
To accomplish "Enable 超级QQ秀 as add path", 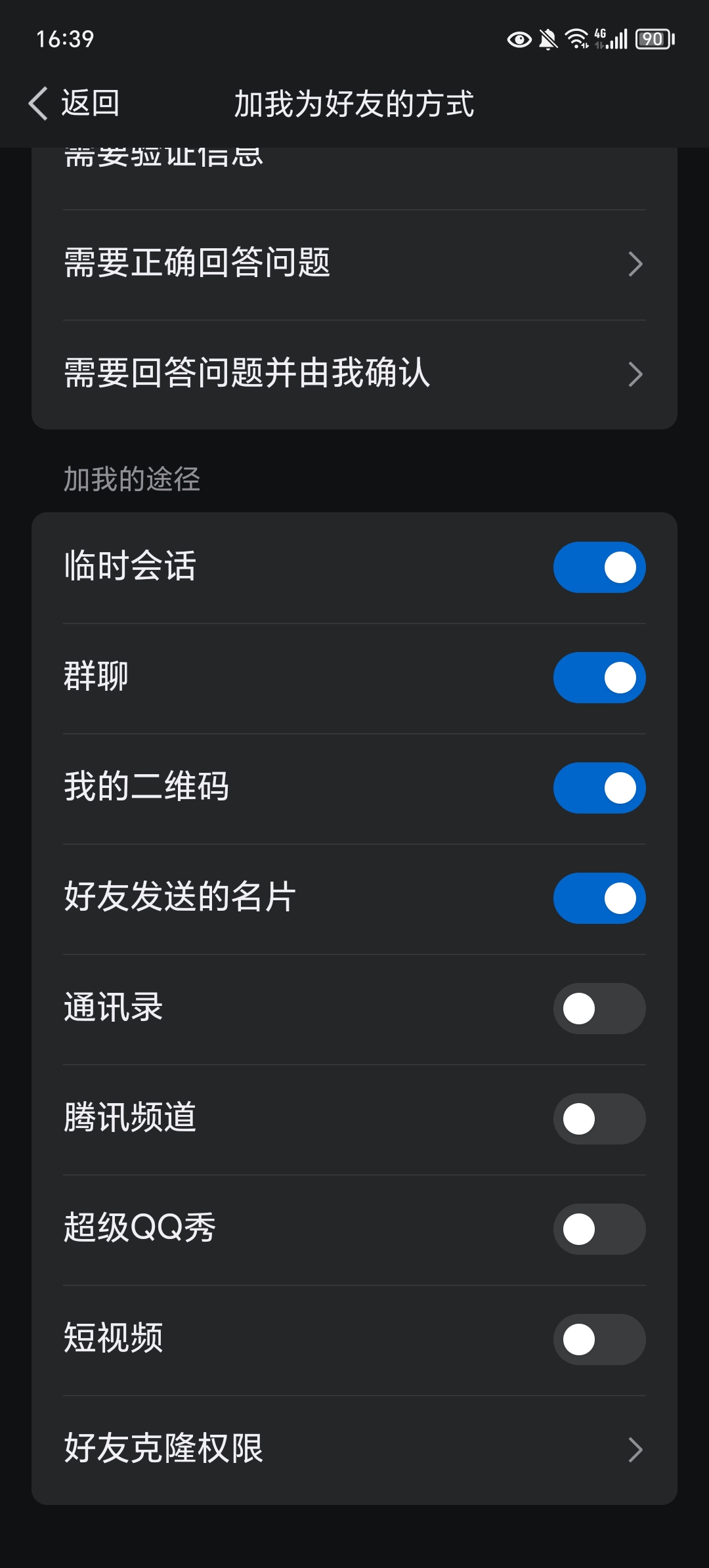I will [x=599, y=1229].
